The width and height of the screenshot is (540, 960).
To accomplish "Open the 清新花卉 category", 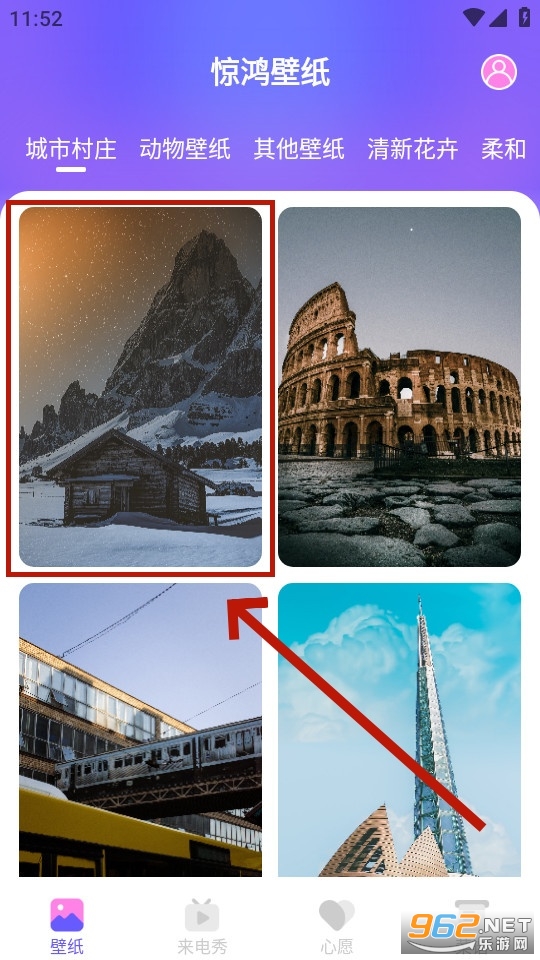I will (x=413, y=149).
